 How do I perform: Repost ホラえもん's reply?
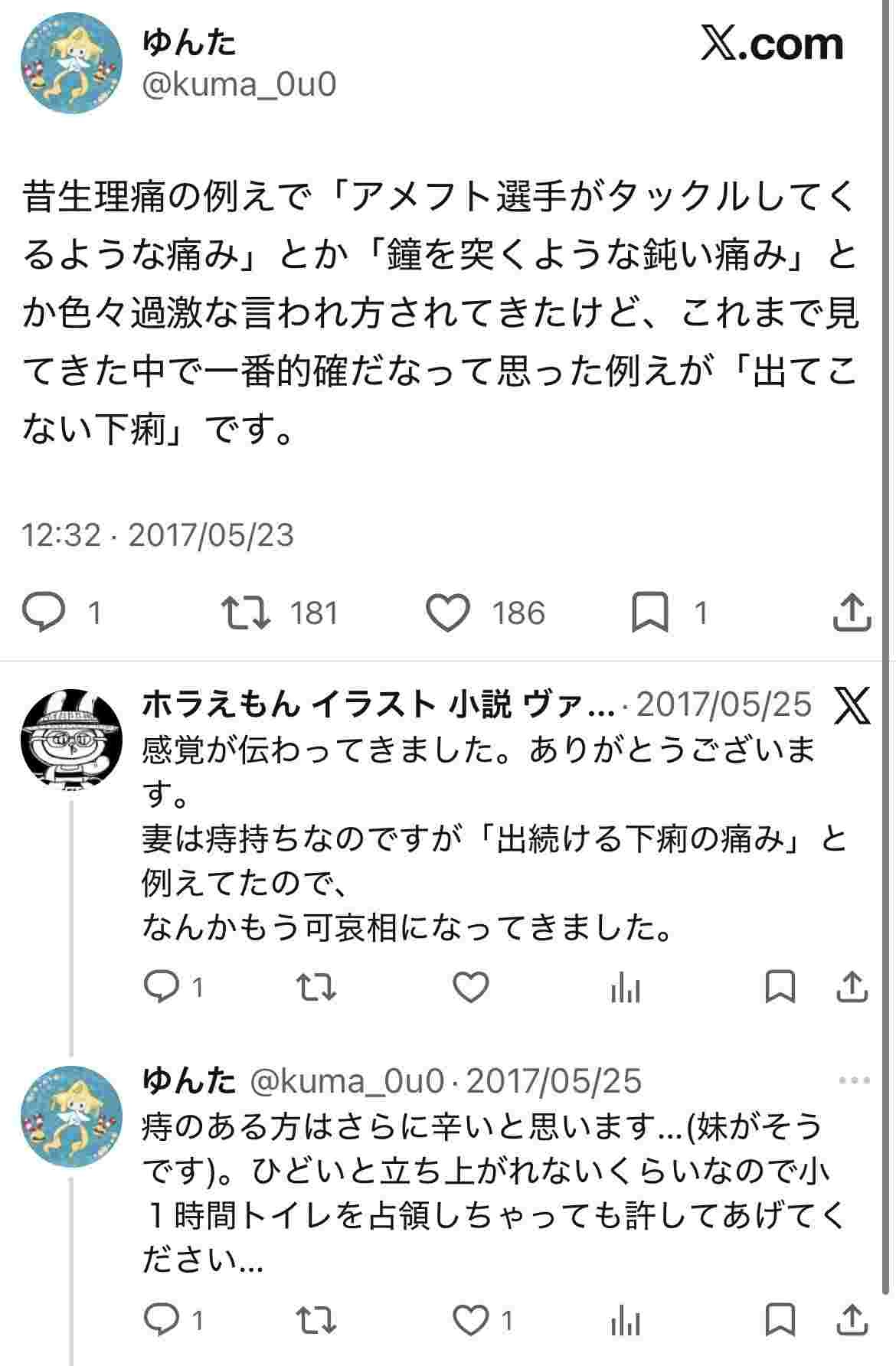316,987
